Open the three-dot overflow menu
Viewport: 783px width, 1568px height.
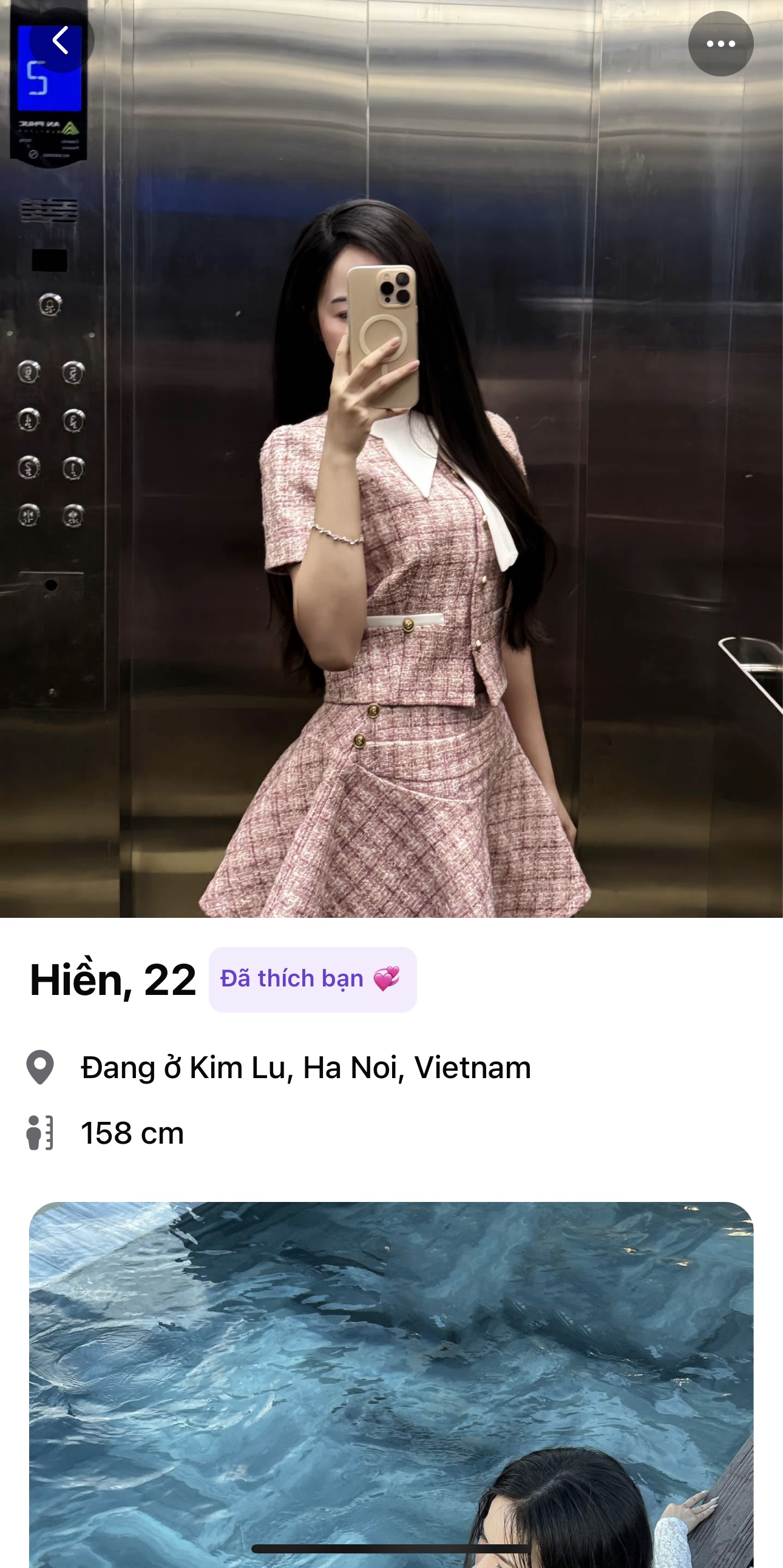tap(720, 44)
